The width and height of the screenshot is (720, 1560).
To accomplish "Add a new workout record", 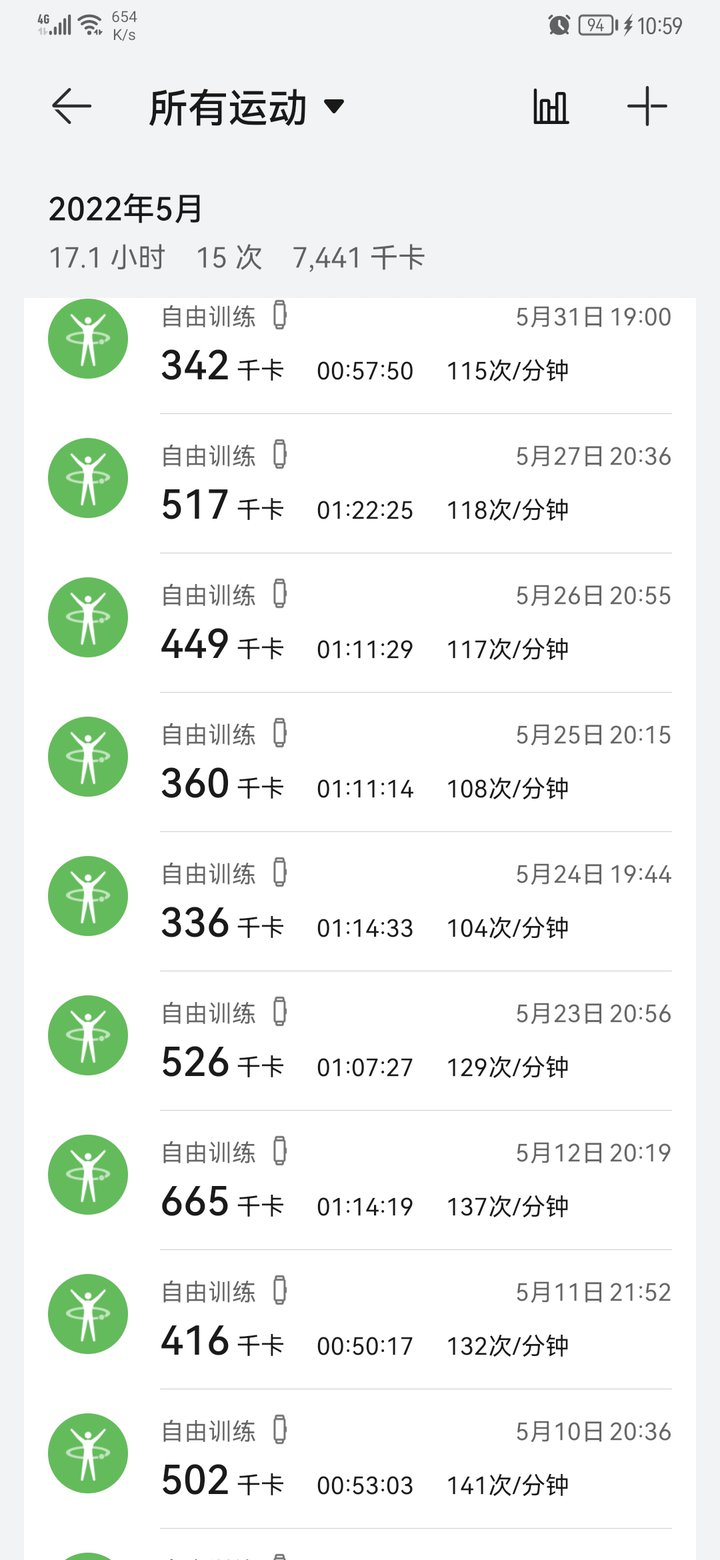I will (647, 106).
